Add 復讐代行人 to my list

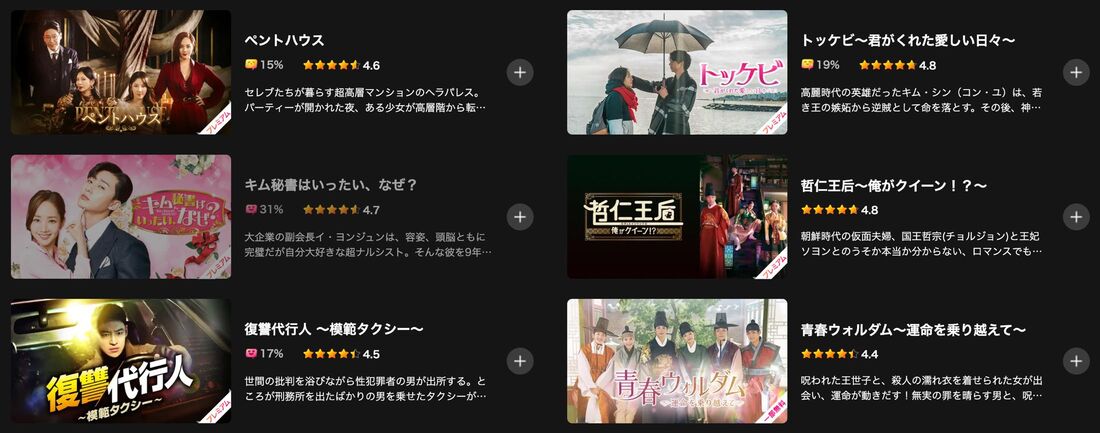(519, 361)
